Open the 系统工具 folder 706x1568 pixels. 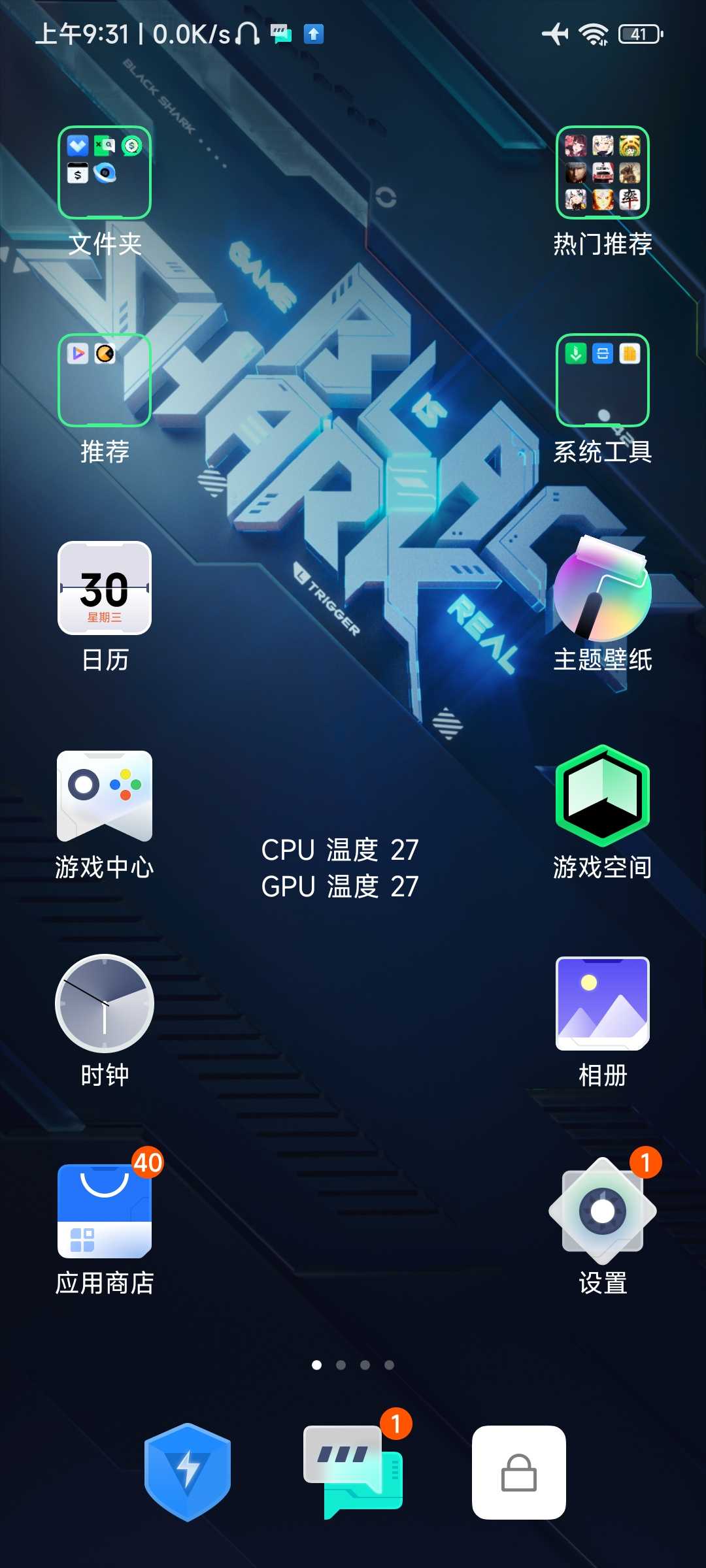coord(602,380)
